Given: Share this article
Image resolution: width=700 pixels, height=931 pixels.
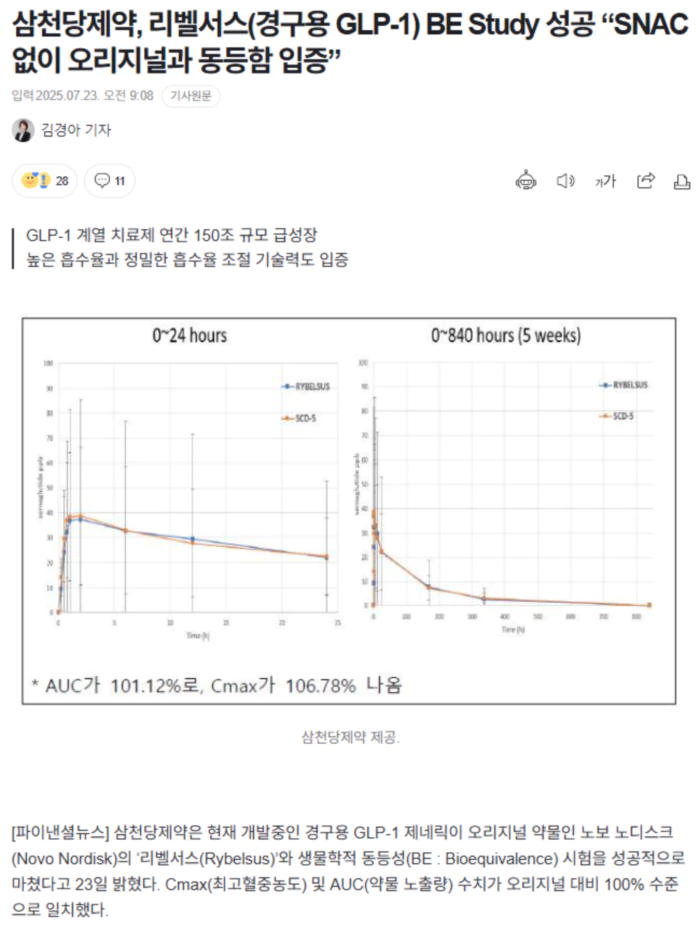Looking at the screenshot, I should tap(645, 180).
